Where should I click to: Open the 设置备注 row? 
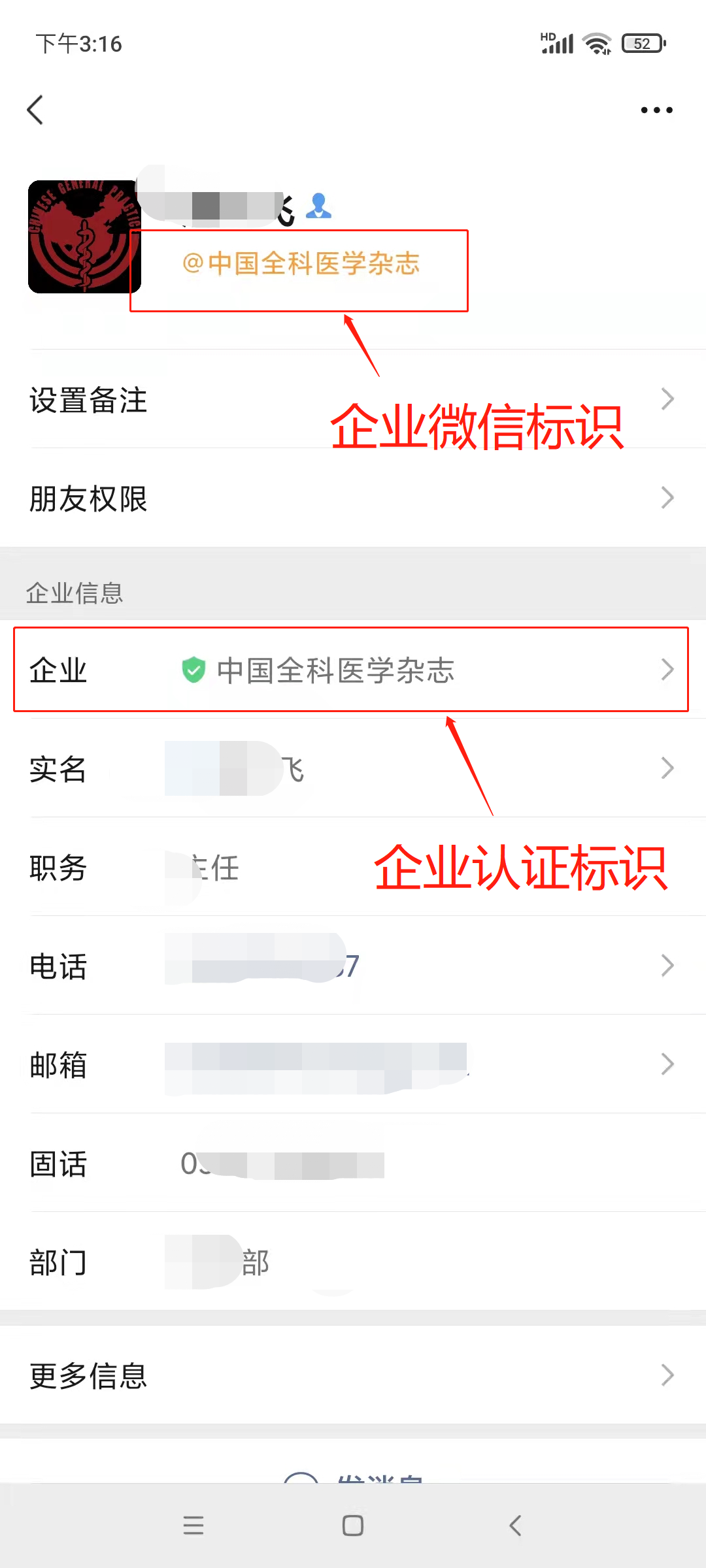pos(353,399)
